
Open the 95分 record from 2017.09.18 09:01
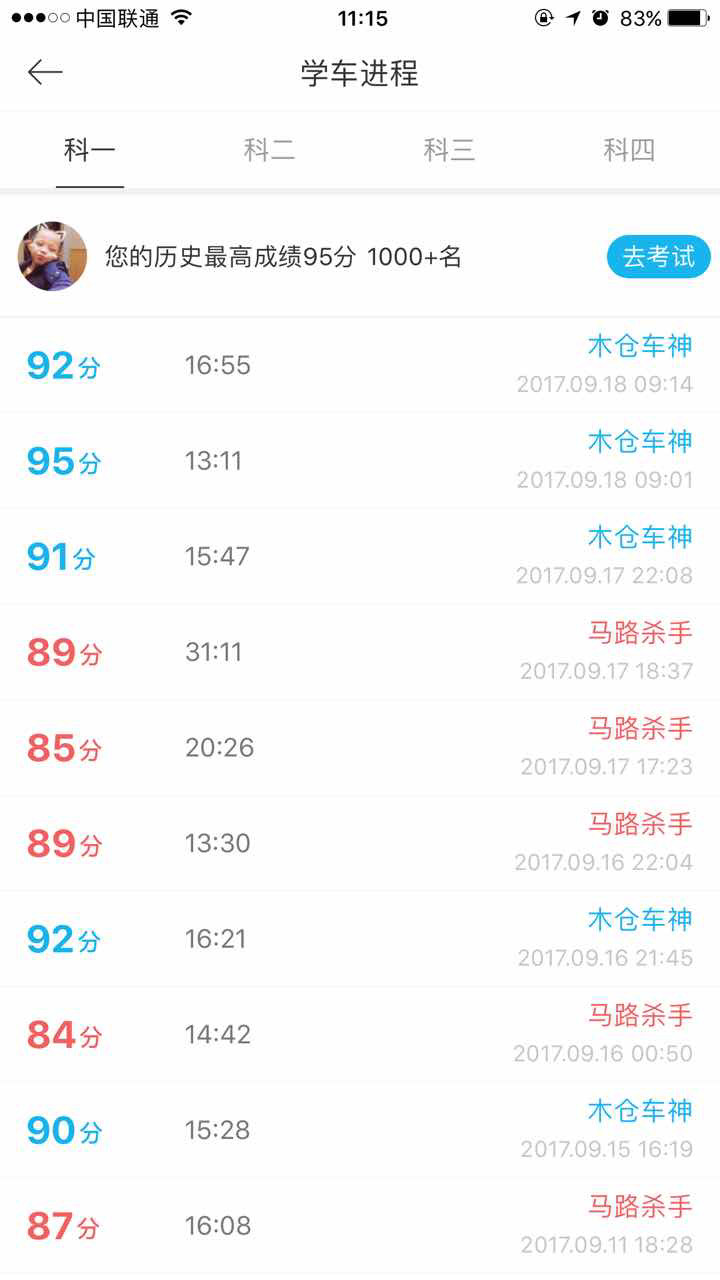360,461
